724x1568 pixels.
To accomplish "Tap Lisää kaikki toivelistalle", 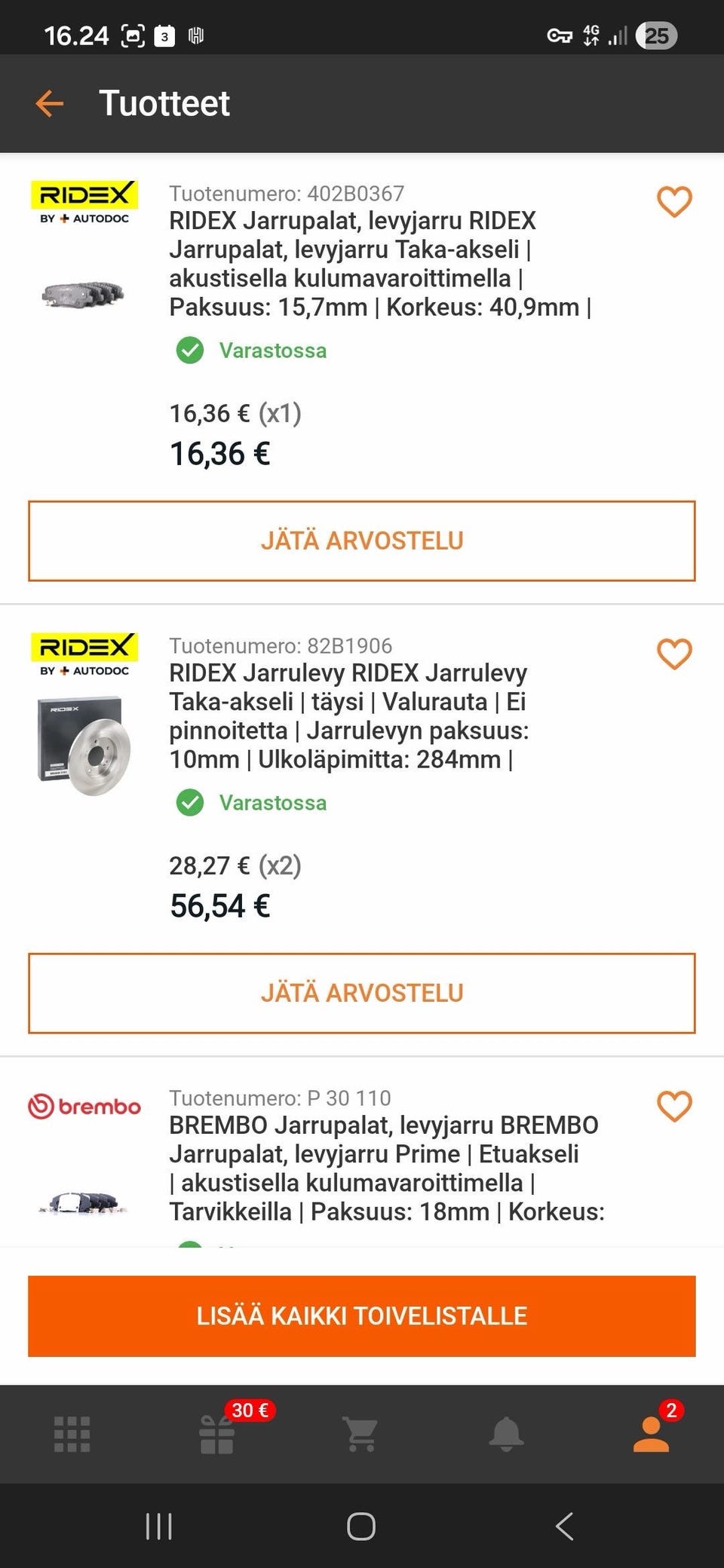I will (x=362, y=1316).
